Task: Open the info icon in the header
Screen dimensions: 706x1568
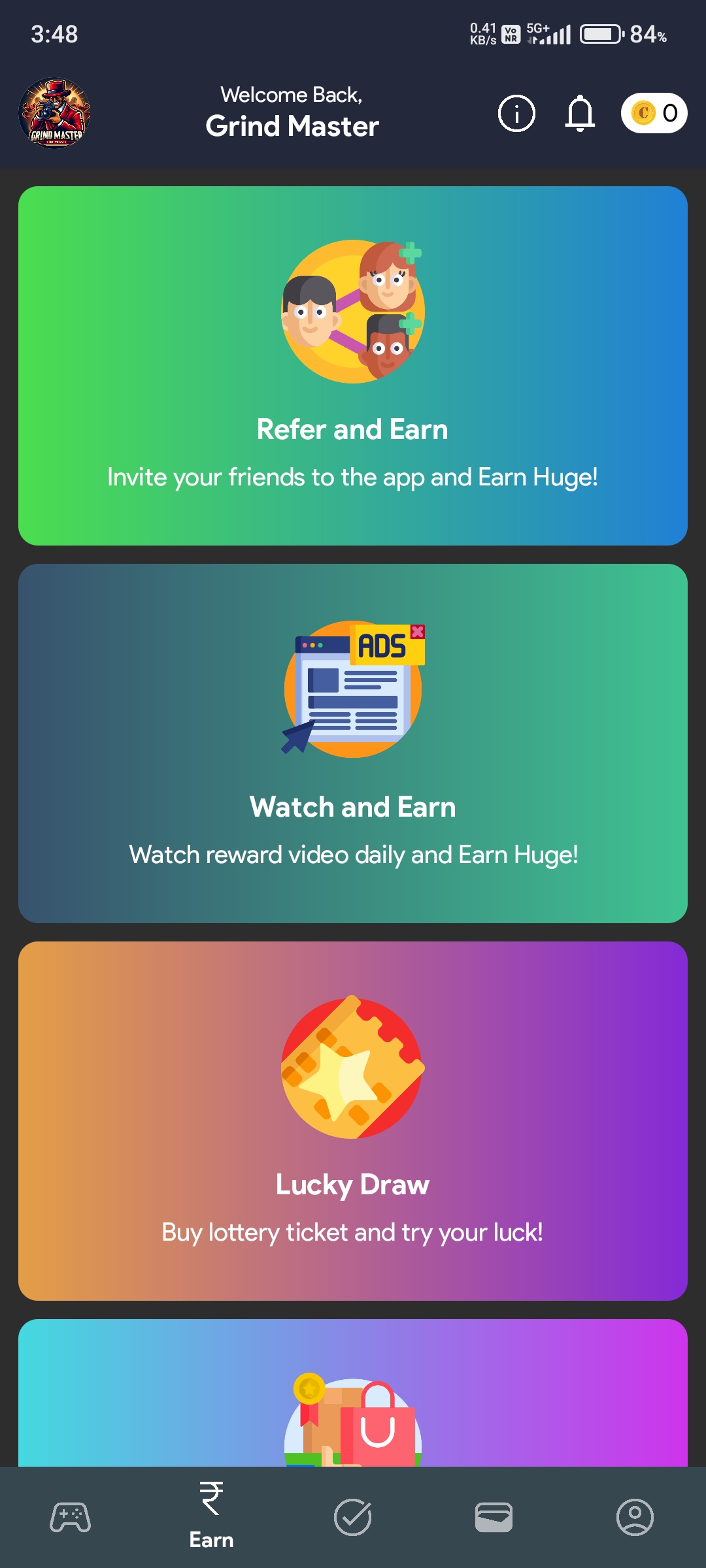Action: (x=516, y=114)
